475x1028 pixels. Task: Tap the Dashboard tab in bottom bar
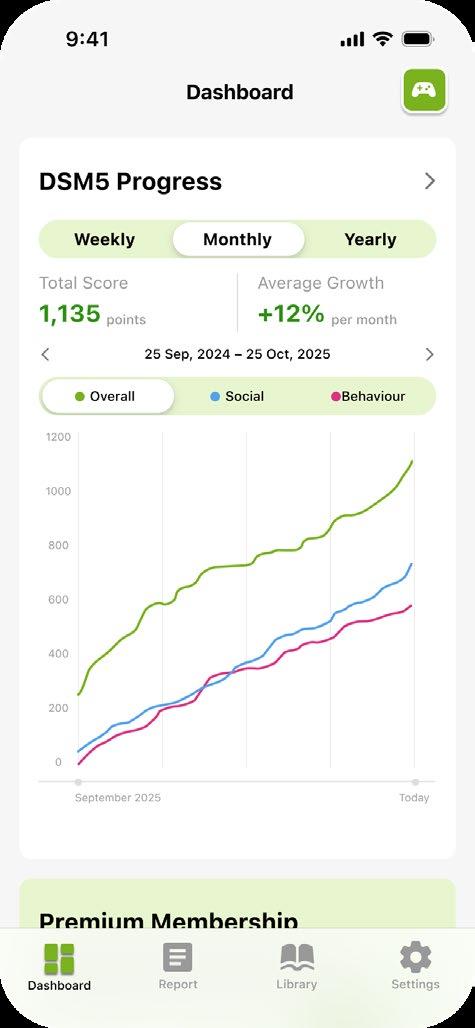pos(59,966)
